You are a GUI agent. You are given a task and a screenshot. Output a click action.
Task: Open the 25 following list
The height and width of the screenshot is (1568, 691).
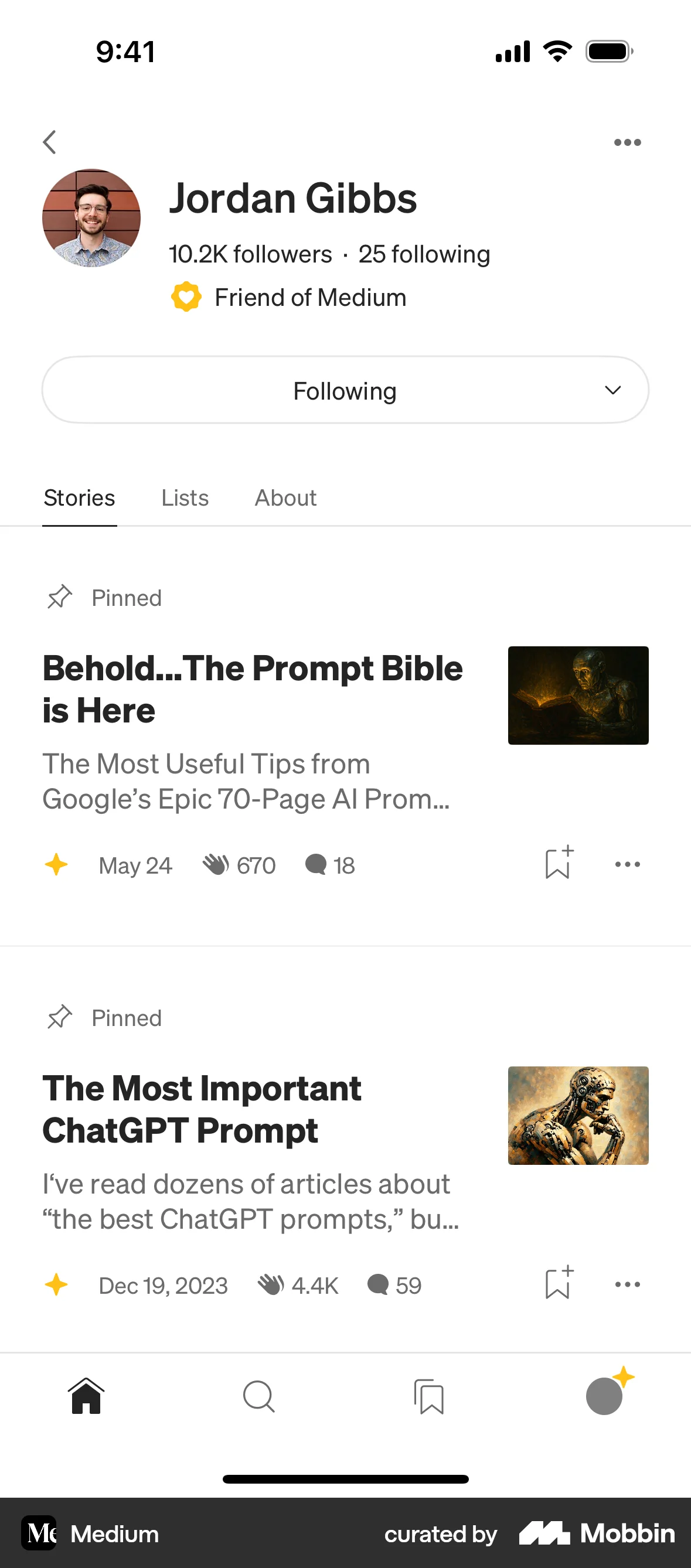(x=424, y=254)
